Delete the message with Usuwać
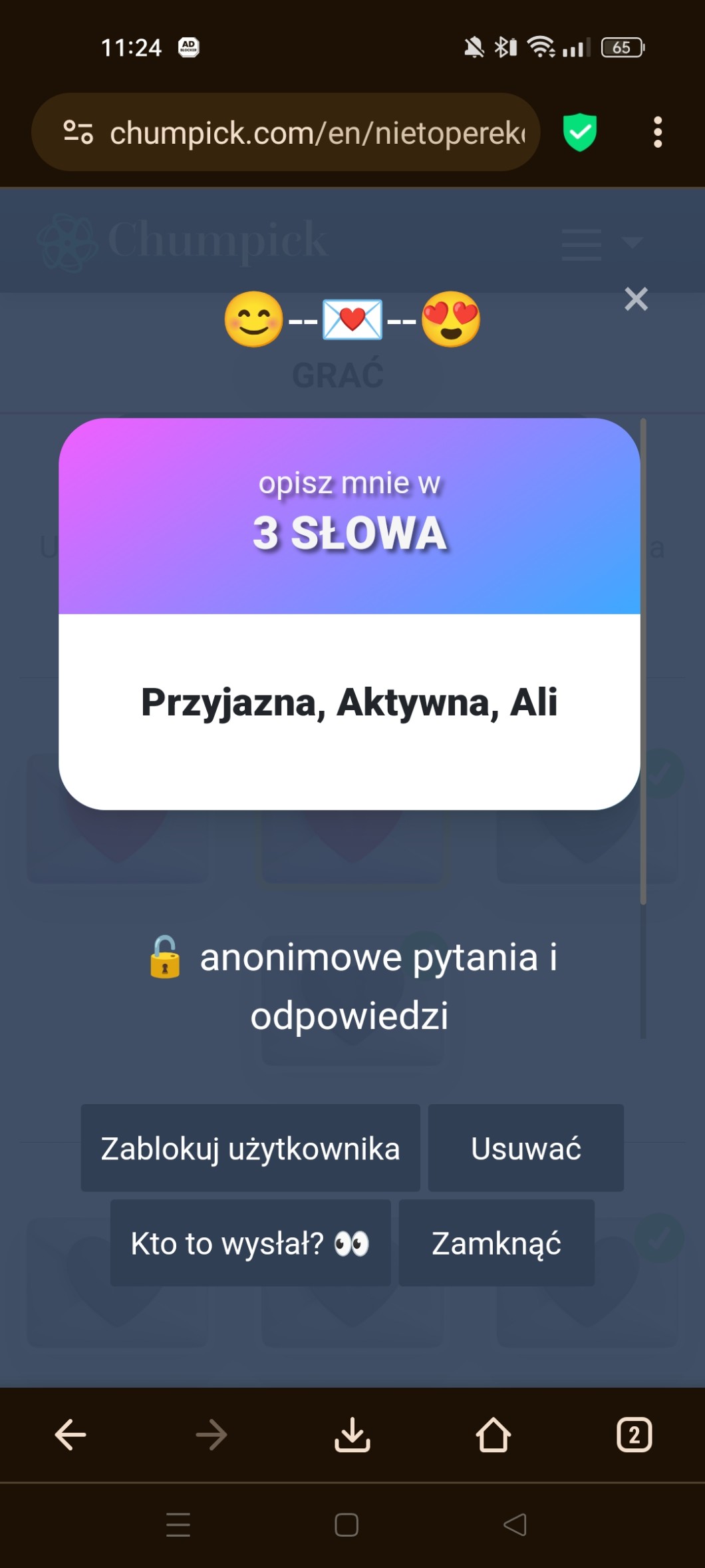Screen dimensions: 705x1568 (525, 1148)
